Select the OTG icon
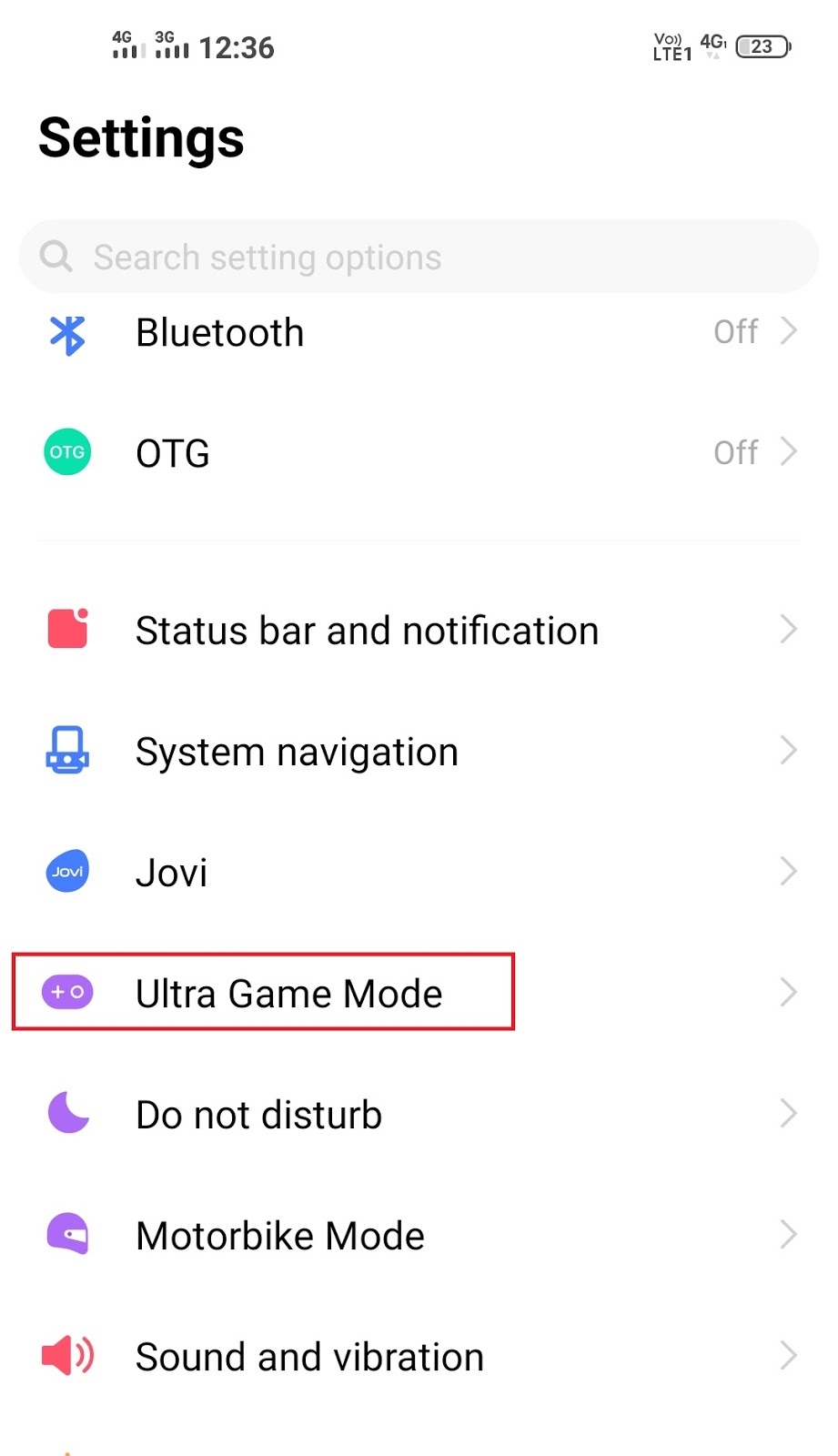Viewport: 838px width, 1456px height. tap(66, 452)
